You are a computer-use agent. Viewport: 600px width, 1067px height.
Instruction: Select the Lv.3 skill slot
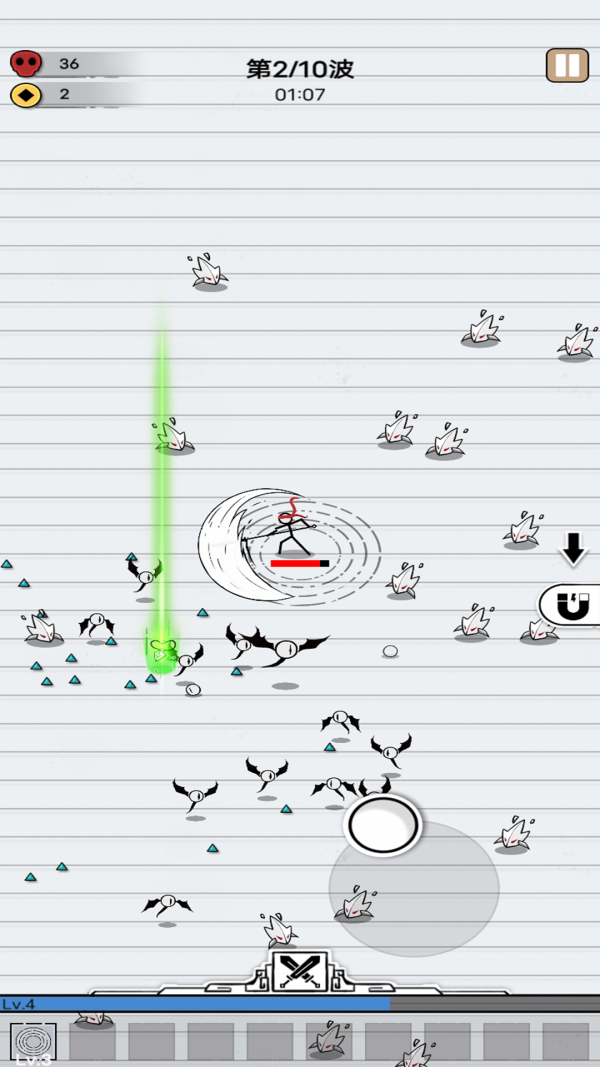click(x=33, y=1042)
